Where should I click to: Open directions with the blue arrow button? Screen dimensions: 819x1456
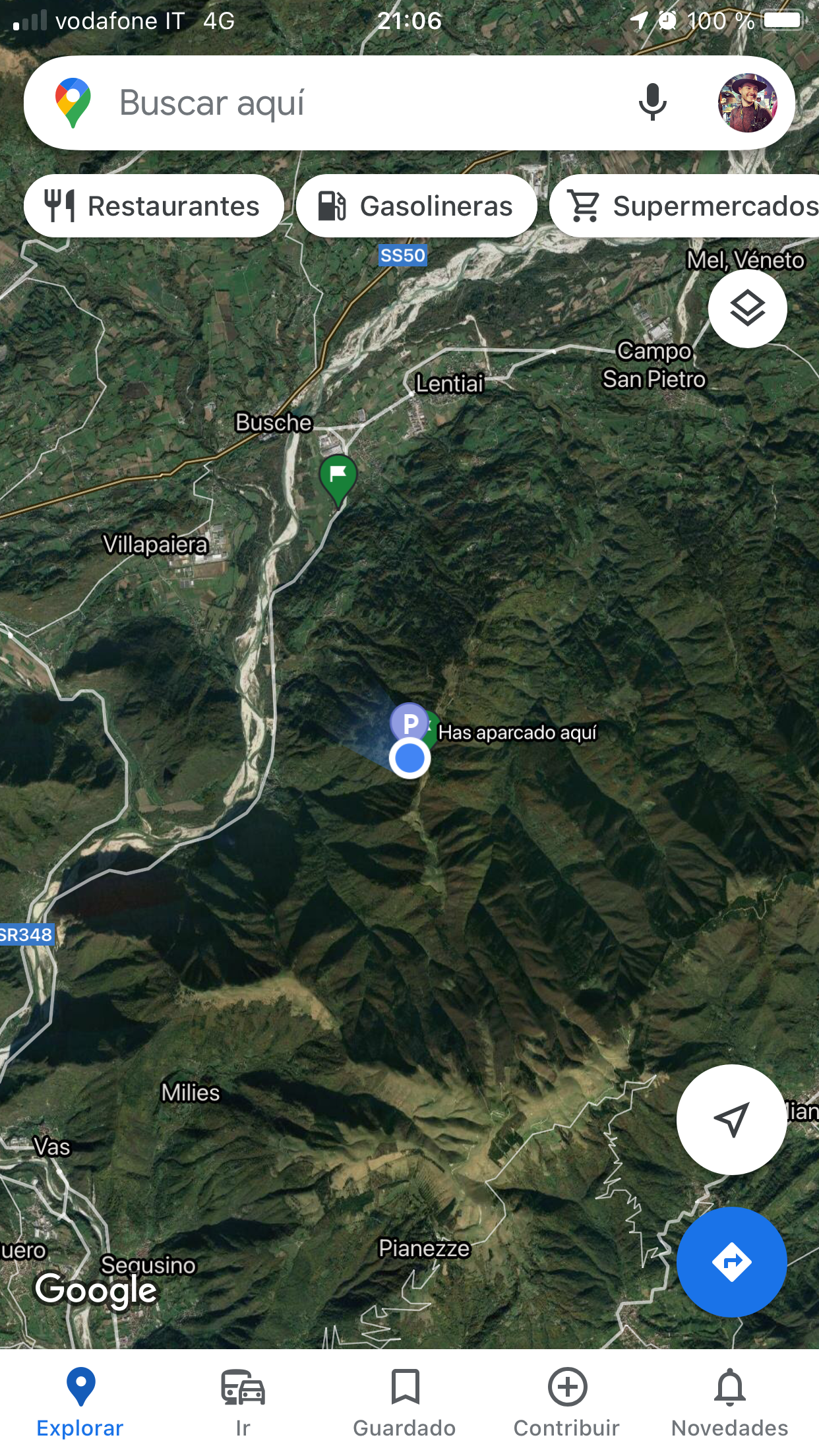point(731,1261)
